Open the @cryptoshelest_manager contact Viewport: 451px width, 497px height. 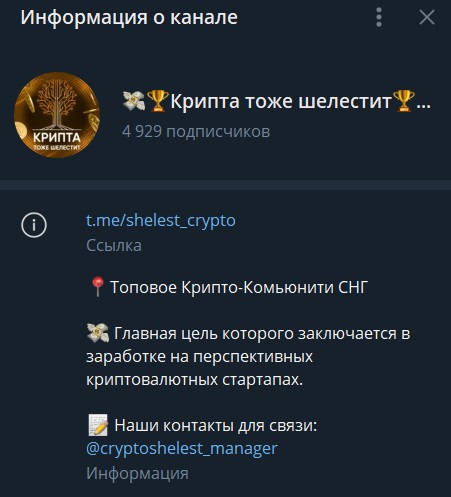(x=182, y=449)
